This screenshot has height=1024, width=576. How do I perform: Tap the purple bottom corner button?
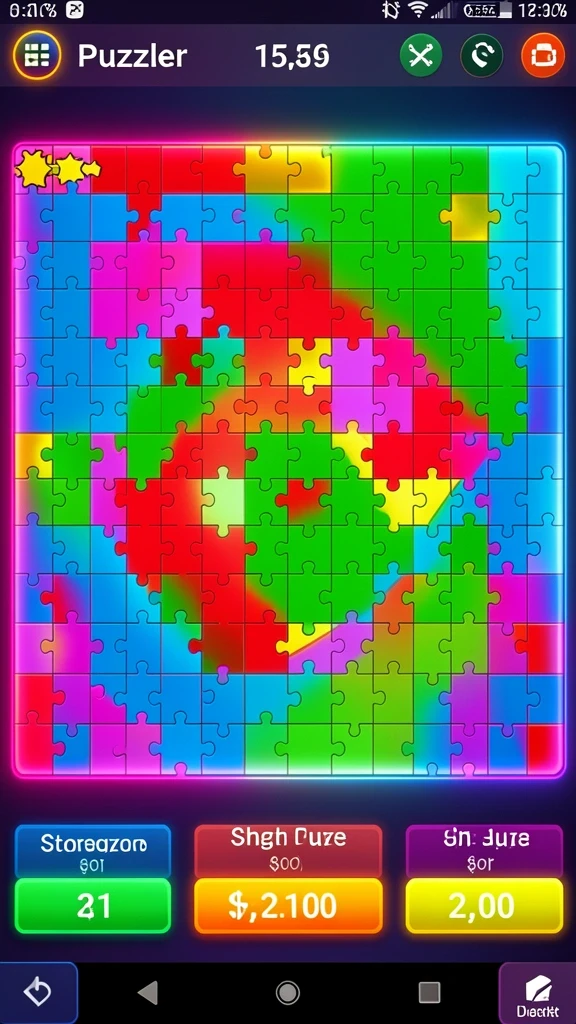coord(537,993)
